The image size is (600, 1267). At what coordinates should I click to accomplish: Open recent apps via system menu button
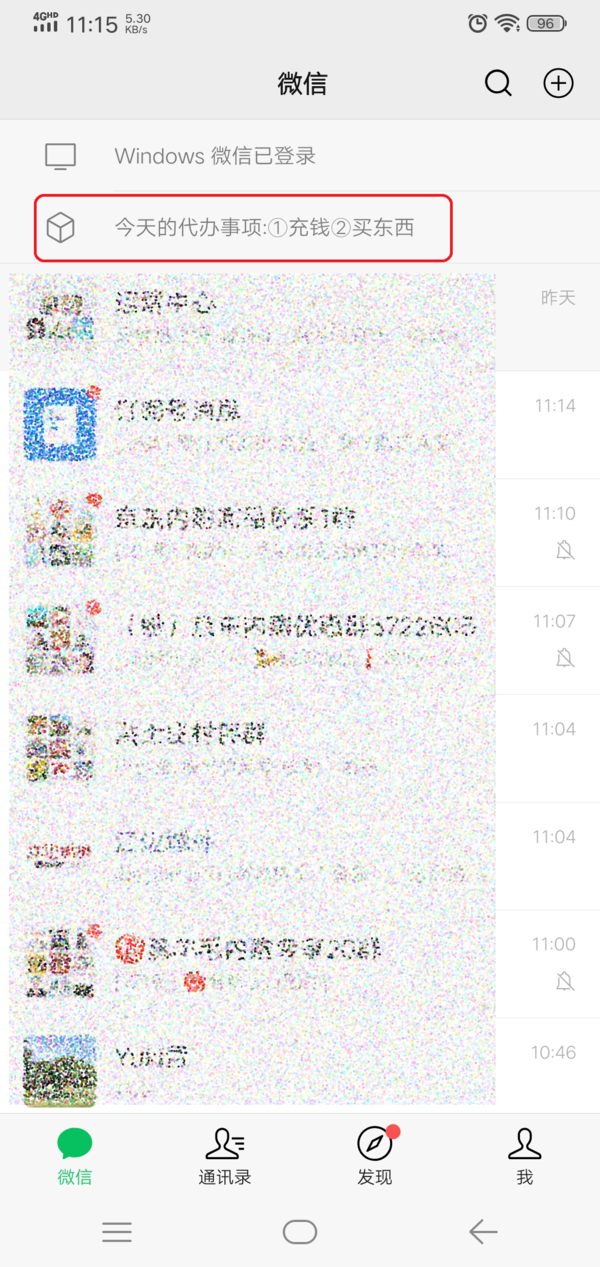(x=117, y=1232)
